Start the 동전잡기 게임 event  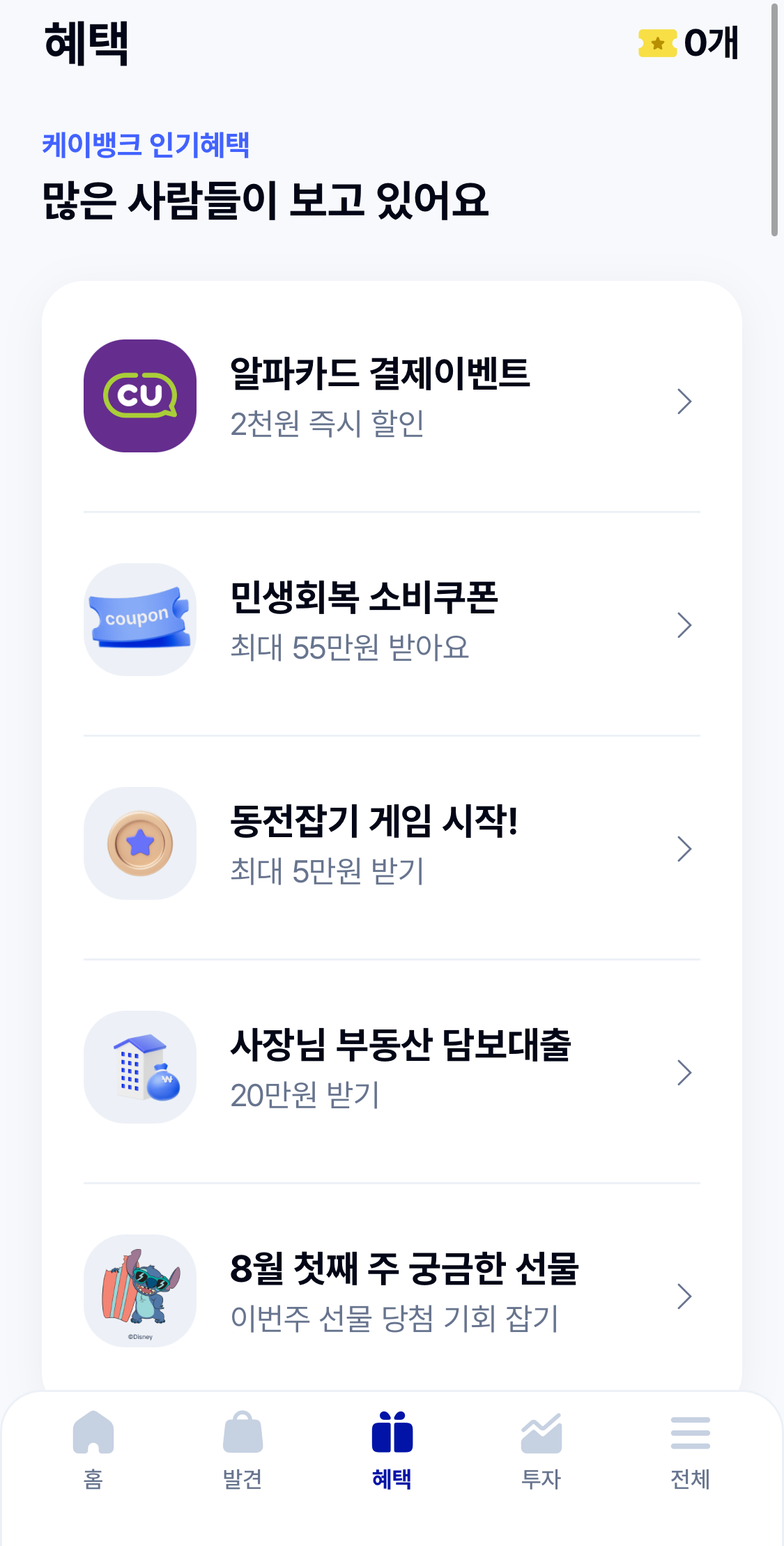tap(392, 844)
